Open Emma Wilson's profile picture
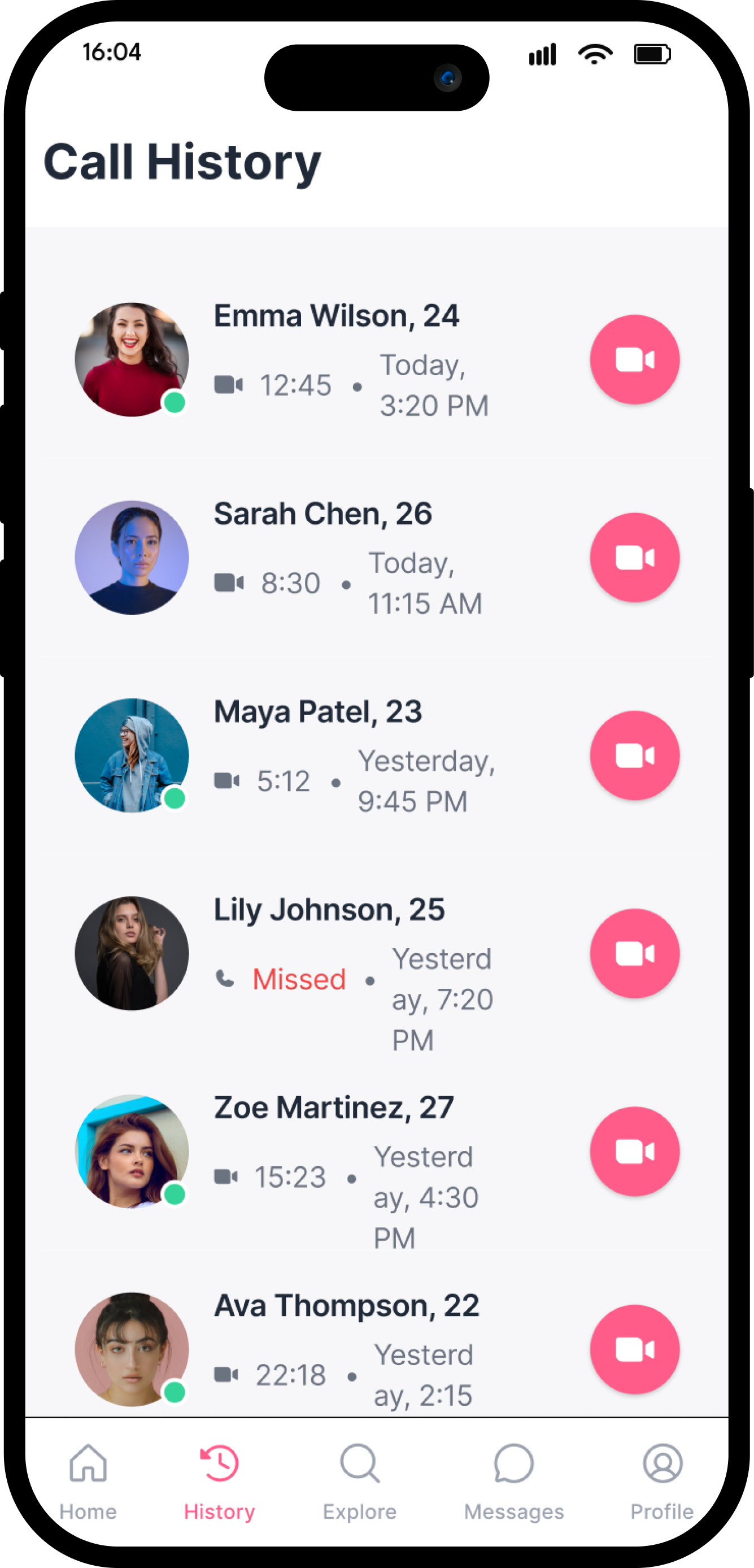The height and width of the screenshot is (1568, 754). coord(132,359)
